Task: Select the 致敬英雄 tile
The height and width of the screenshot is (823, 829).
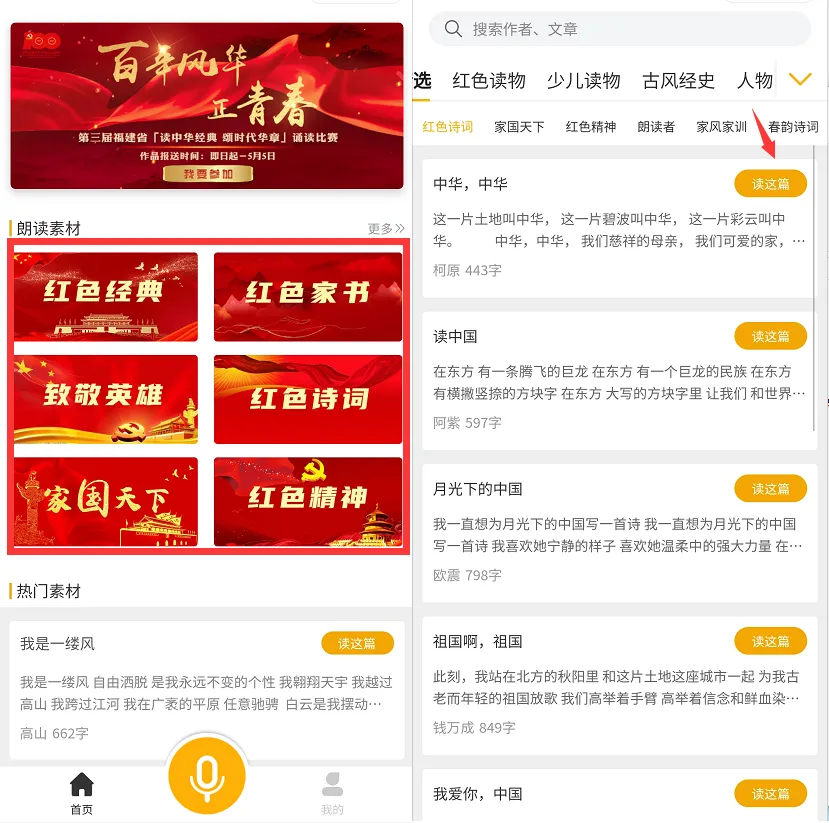Action: 106,399
